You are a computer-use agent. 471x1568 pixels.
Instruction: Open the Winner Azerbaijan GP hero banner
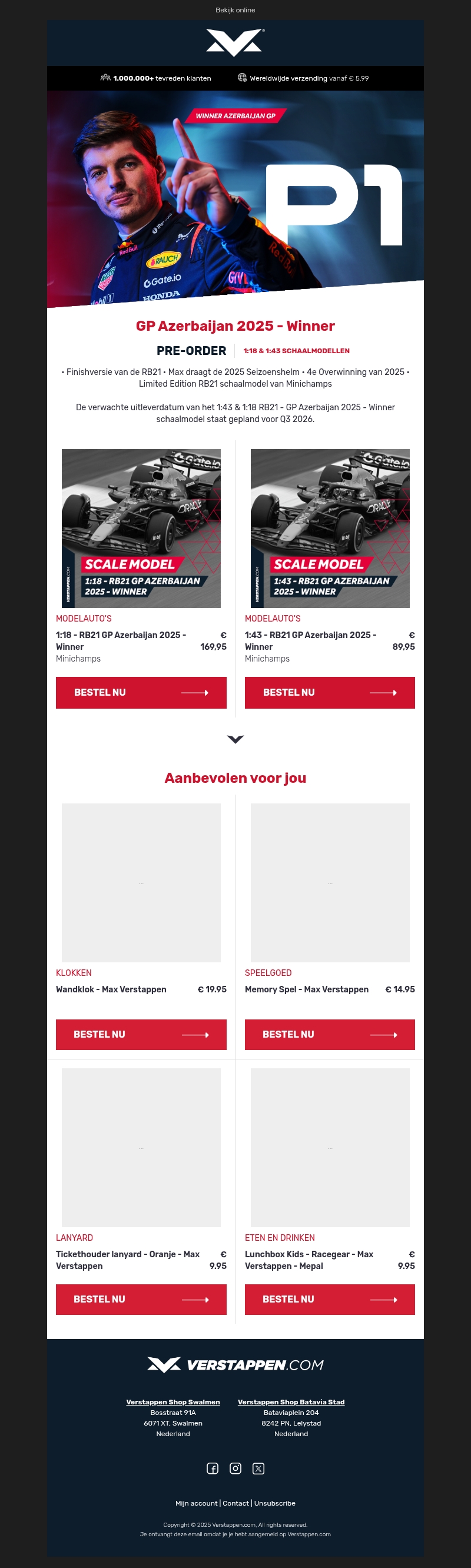tap(235, 198)
